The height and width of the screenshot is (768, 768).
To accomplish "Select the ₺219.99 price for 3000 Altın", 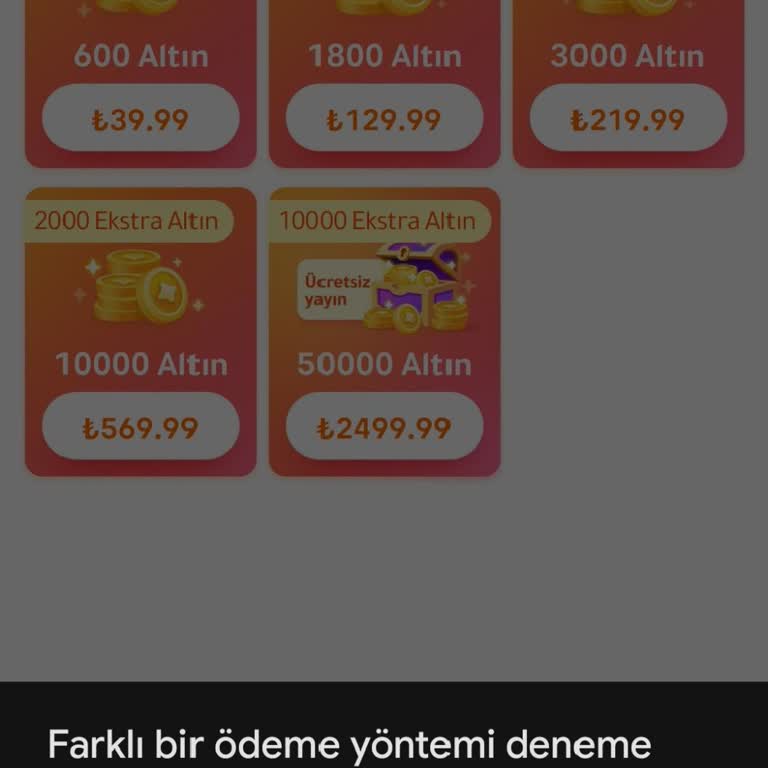I will tap(627, 119).
